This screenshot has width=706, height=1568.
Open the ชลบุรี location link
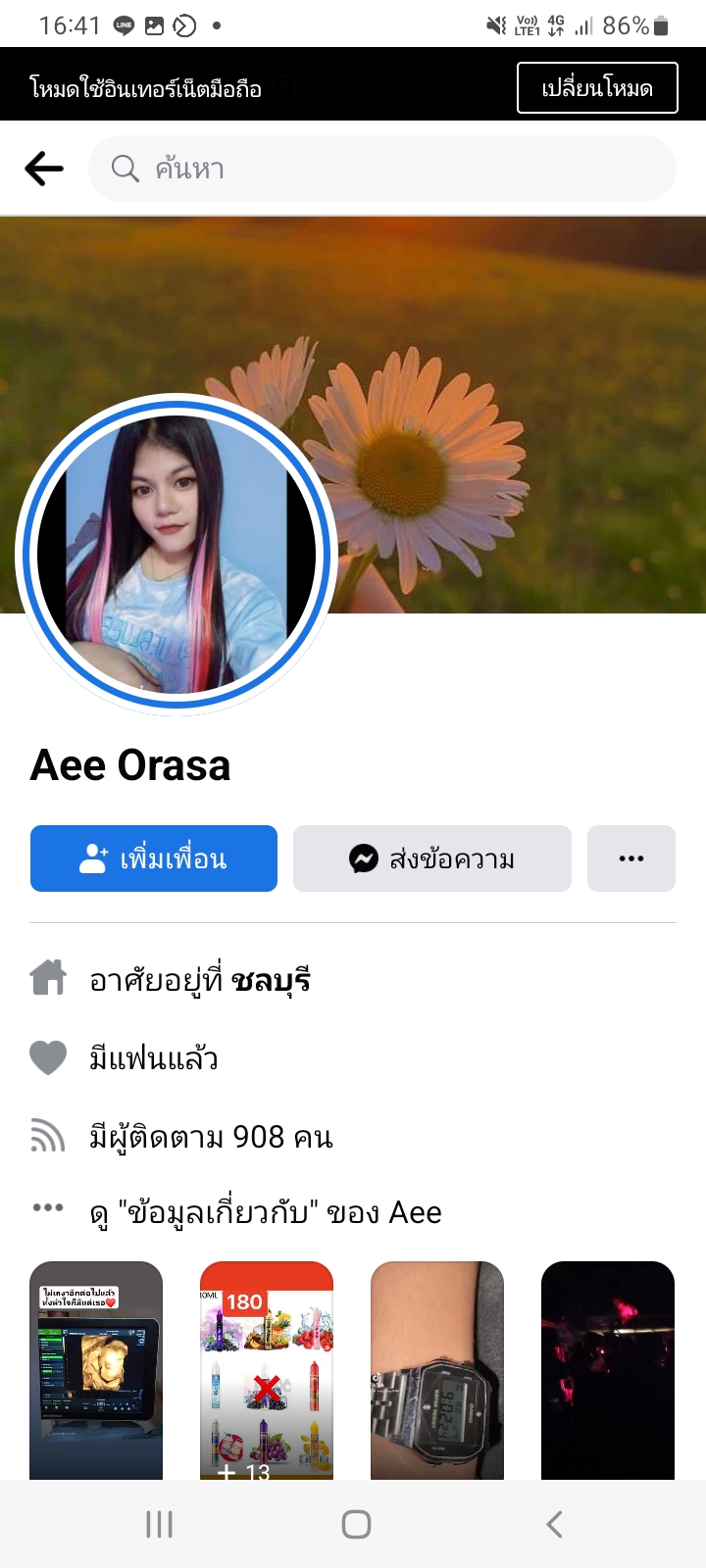(x=271, y=979)
